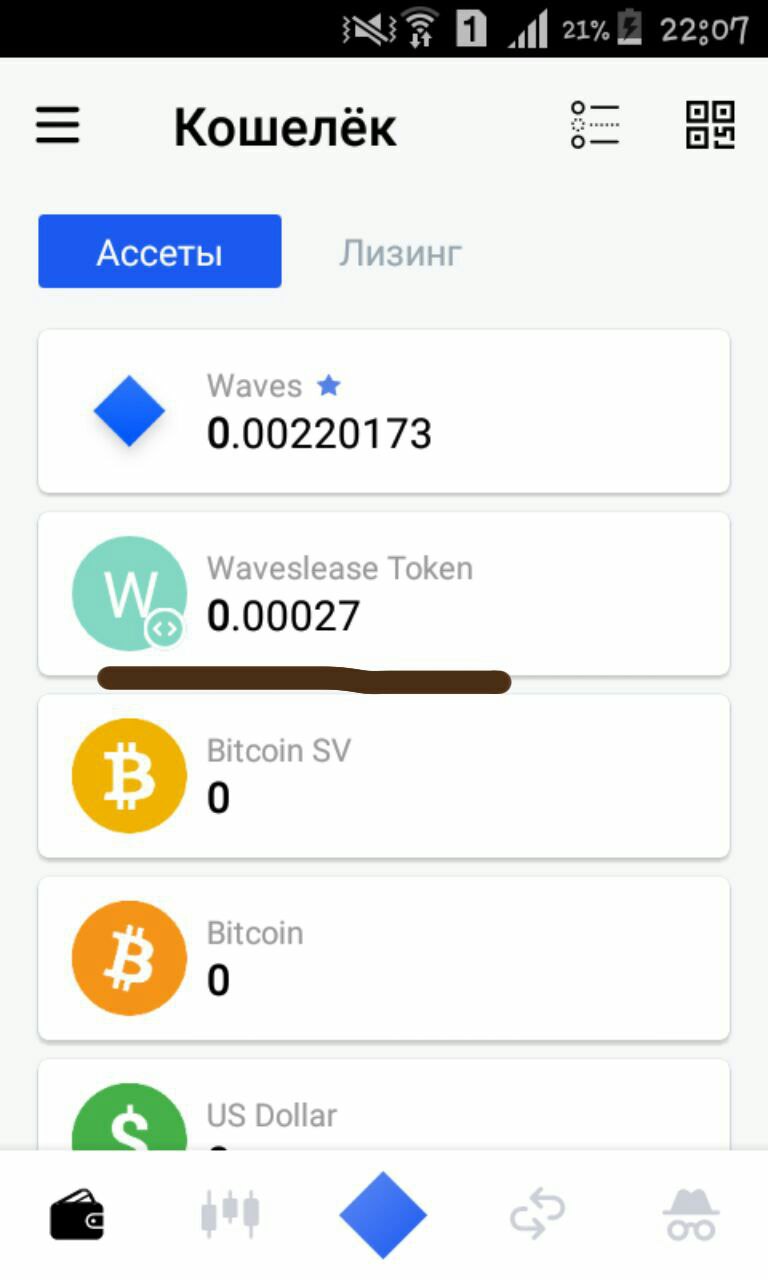Open the Bitcoin SV asset card

[384, 776]
